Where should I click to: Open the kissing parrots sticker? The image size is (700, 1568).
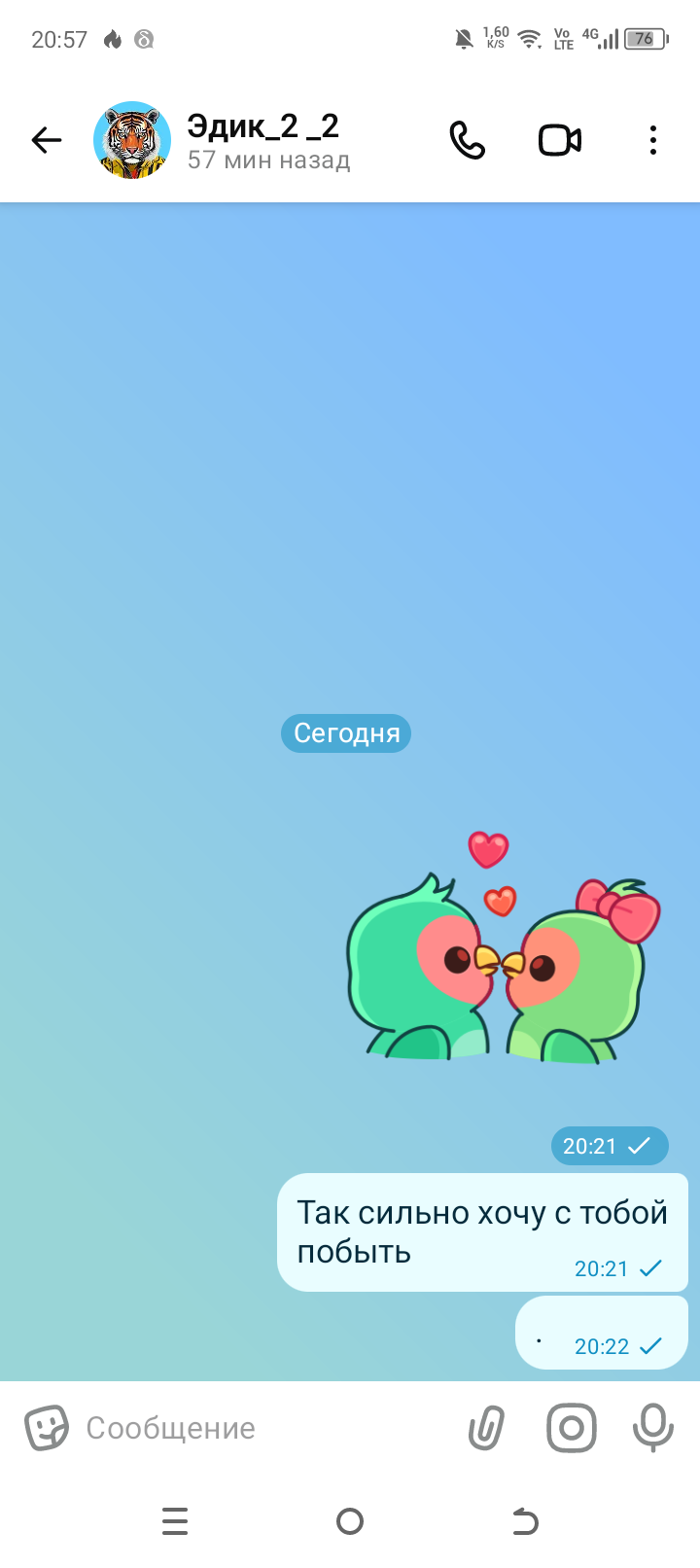[501, 948]
